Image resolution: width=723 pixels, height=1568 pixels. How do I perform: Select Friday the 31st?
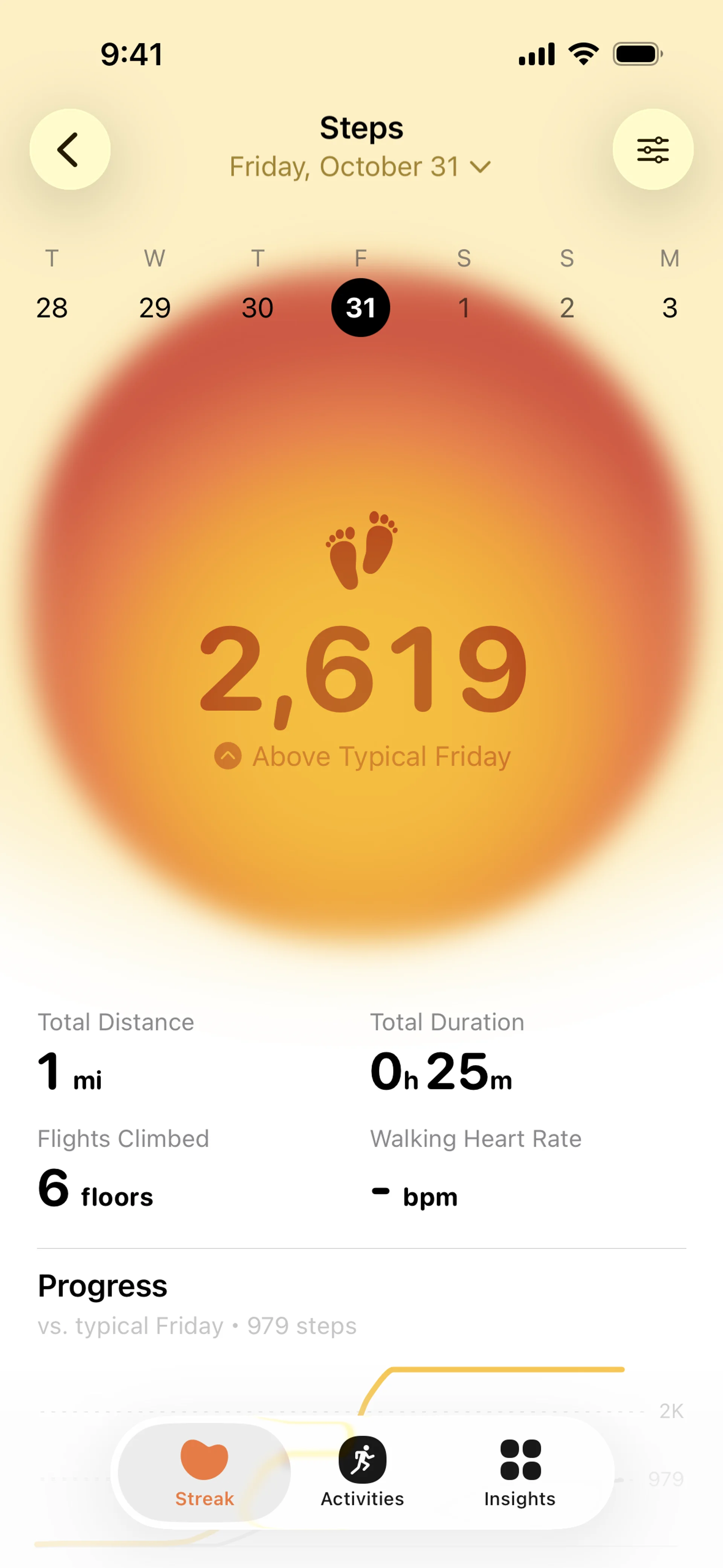tap(360, 307)
